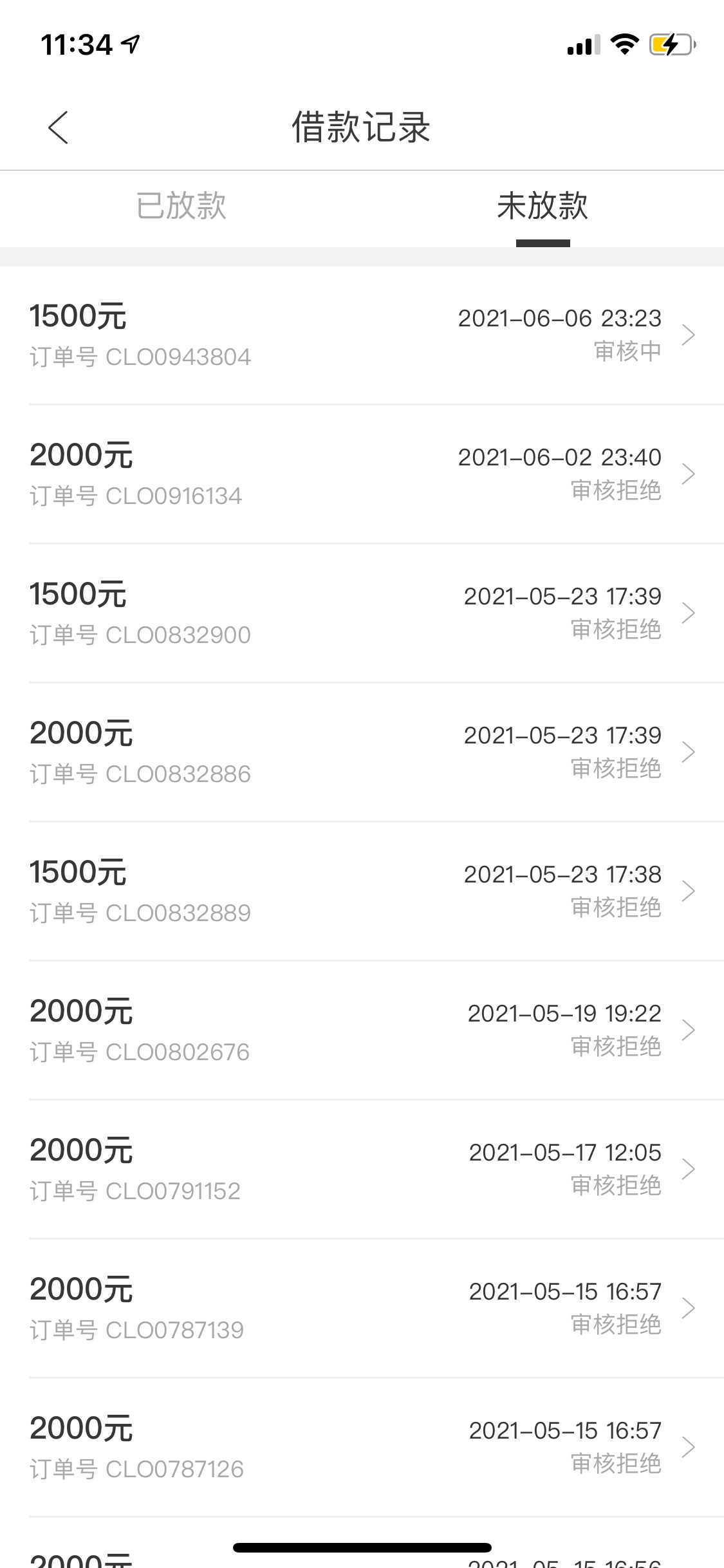Image resolution: width=724 pixels, height=1568 pixels.
Task: Select the 未放款 tab
Action: pyautogui.click(x=543, y=207)
